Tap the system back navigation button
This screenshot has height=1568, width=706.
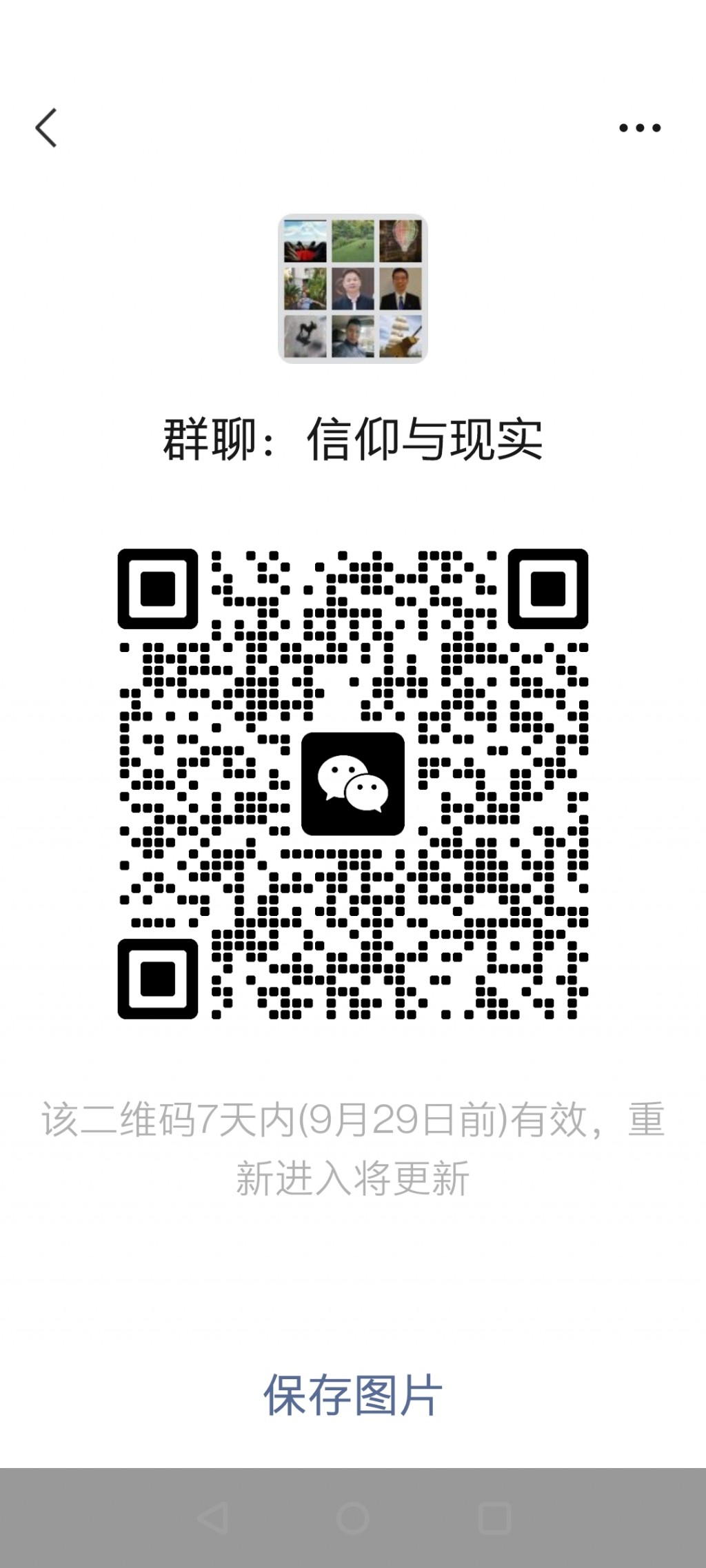[x=212, y=1518]
